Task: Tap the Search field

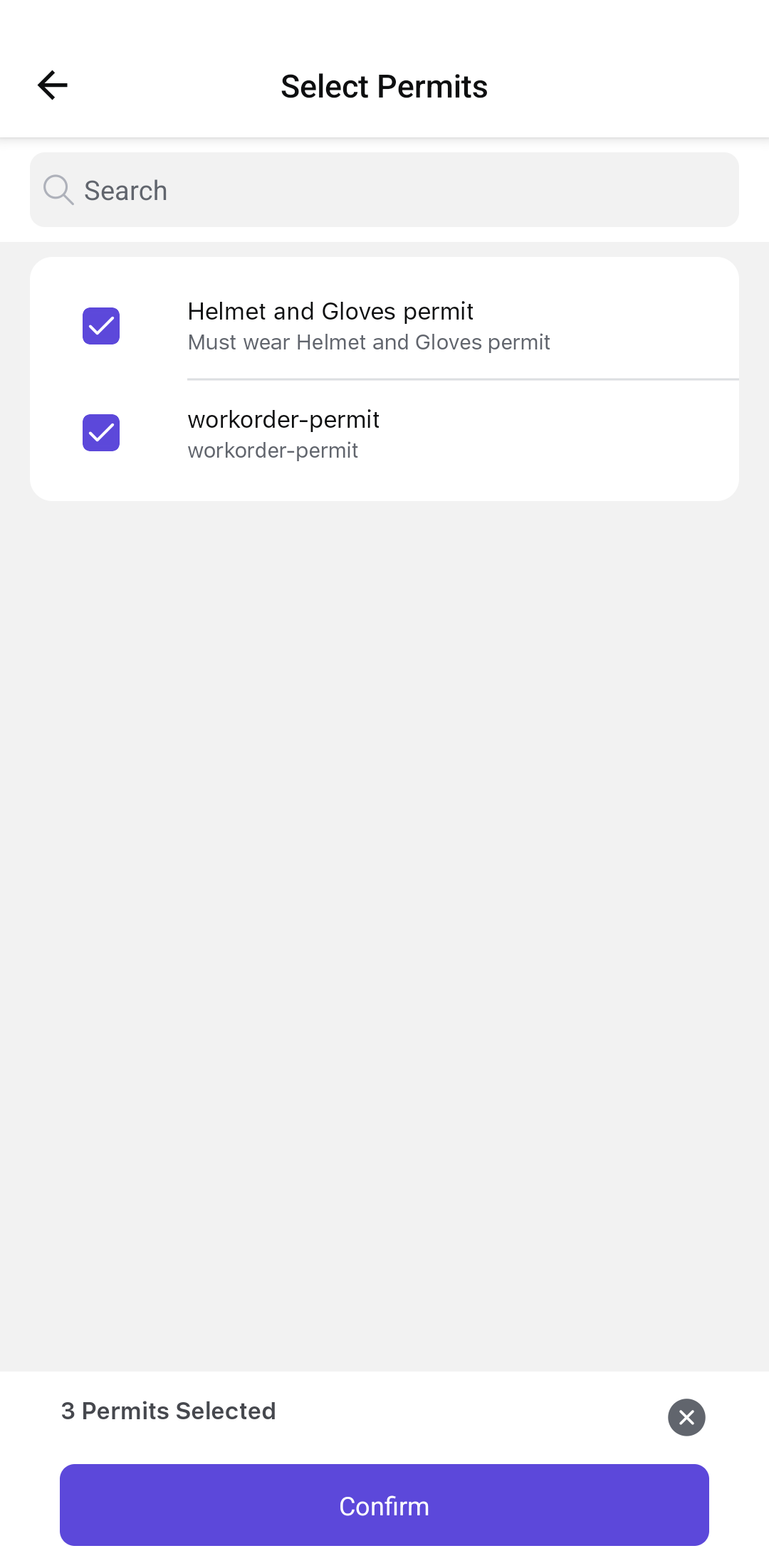Action: 384,190
